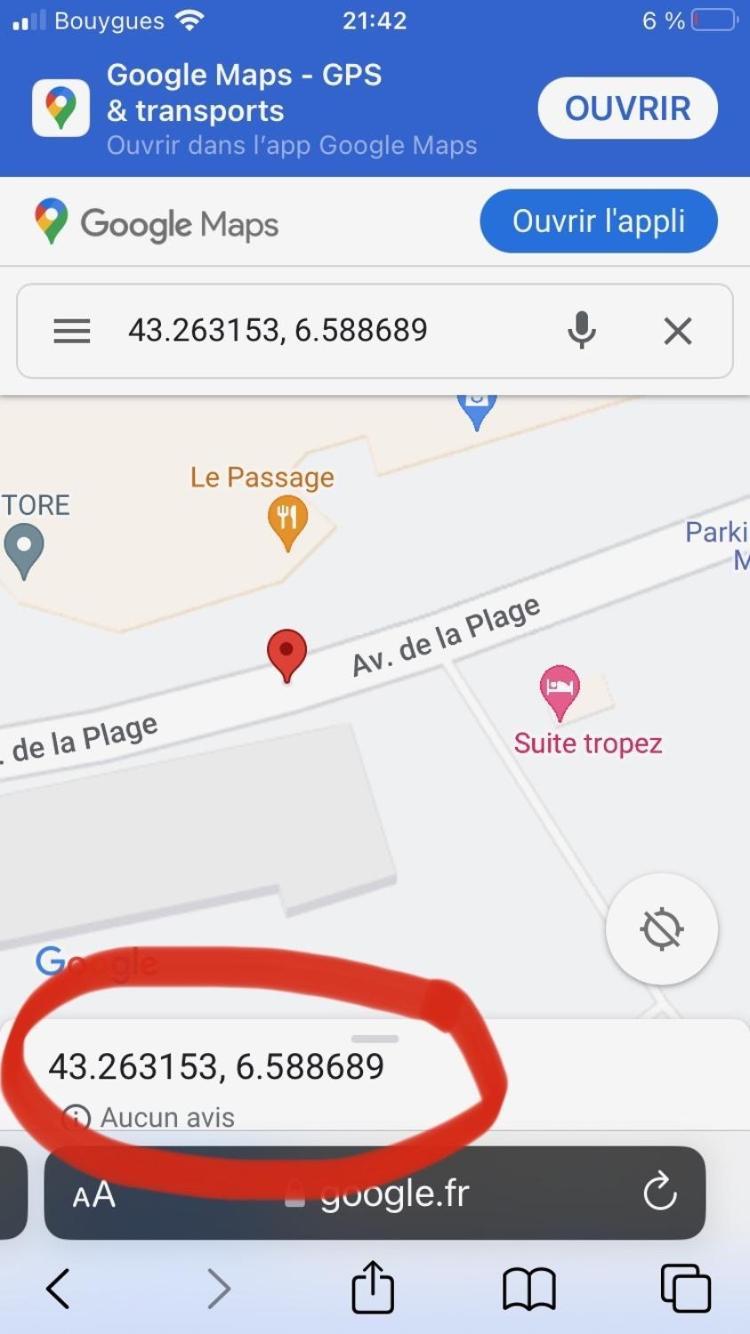This screenshot has height=1334, width=750.
Task: Tap the Ouvrir l'appli button
Action: point(598,221)
